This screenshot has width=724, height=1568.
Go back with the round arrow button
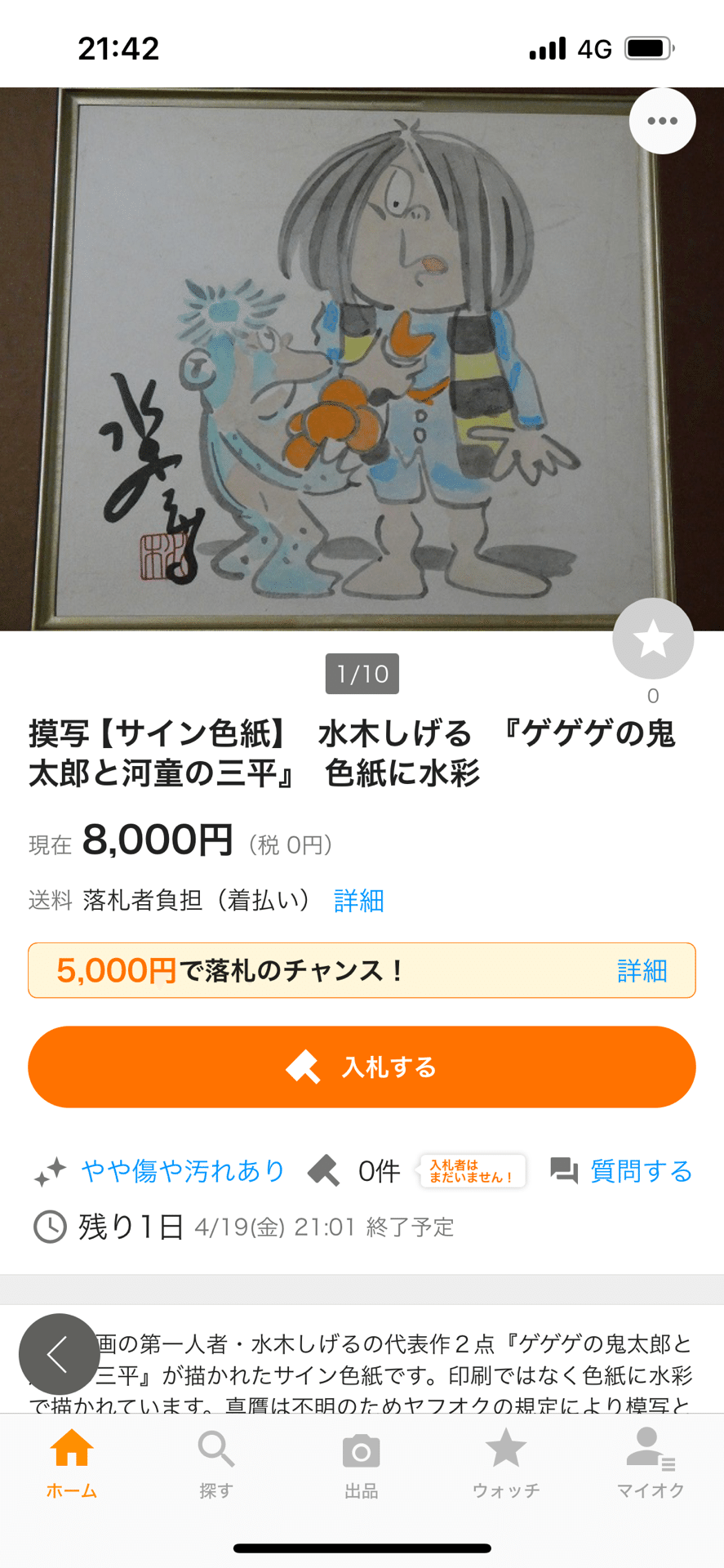(60, 1354)
